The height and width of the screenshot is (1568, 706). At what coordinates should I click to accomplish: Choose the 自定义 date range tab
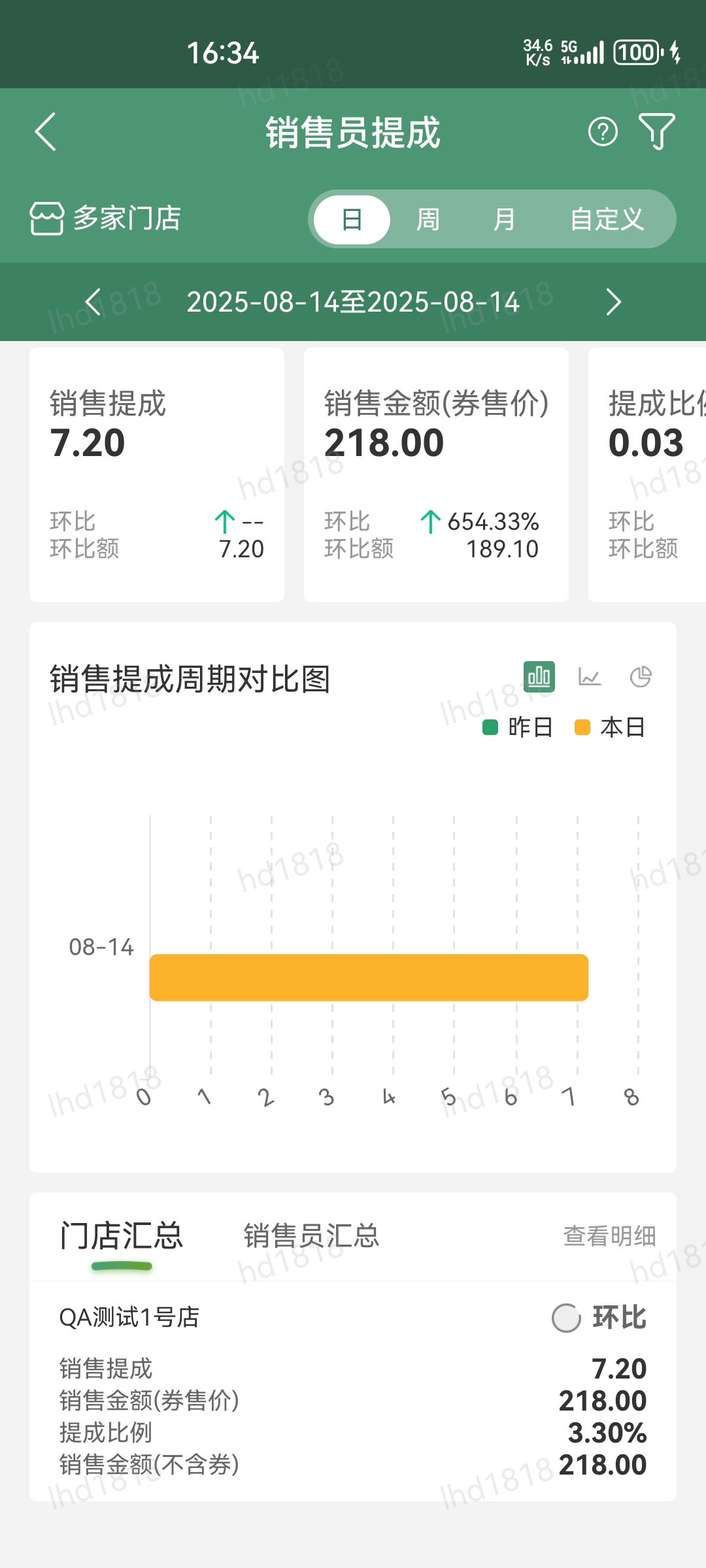(607, 220)
